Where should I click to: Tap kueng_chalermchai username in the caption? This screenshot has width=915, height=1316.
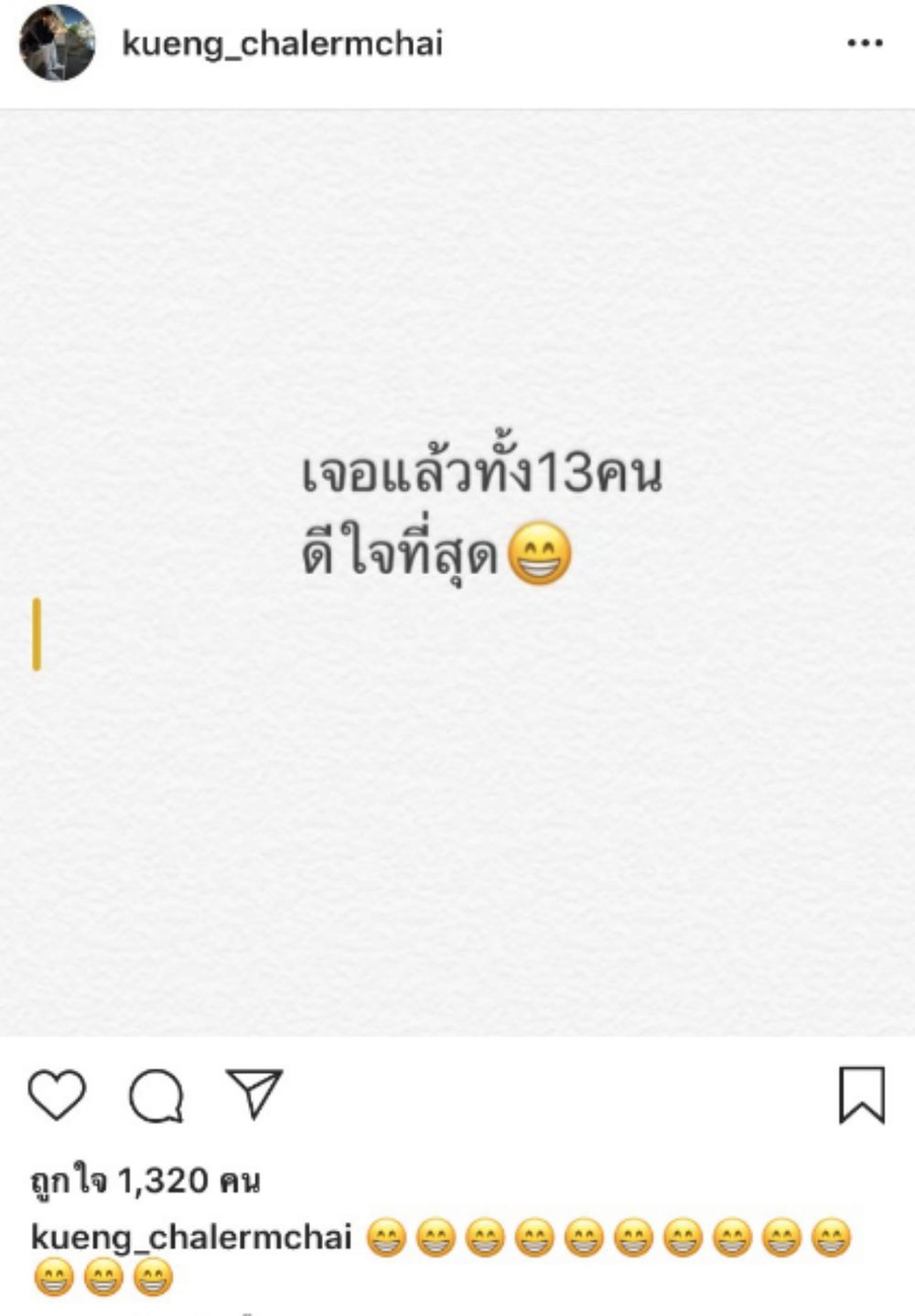click(x=191, y=1237)
